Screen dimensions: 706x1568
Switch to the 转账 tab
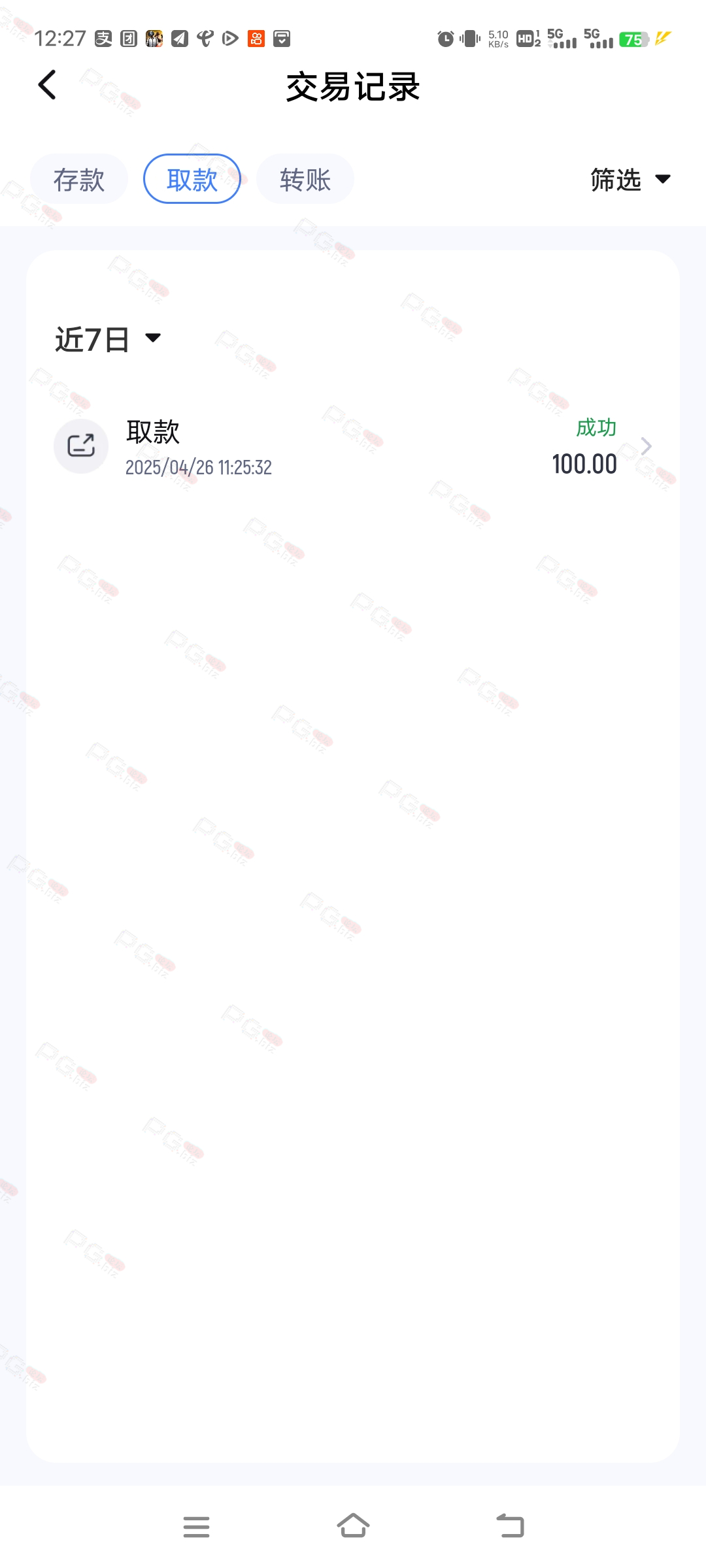305,179
